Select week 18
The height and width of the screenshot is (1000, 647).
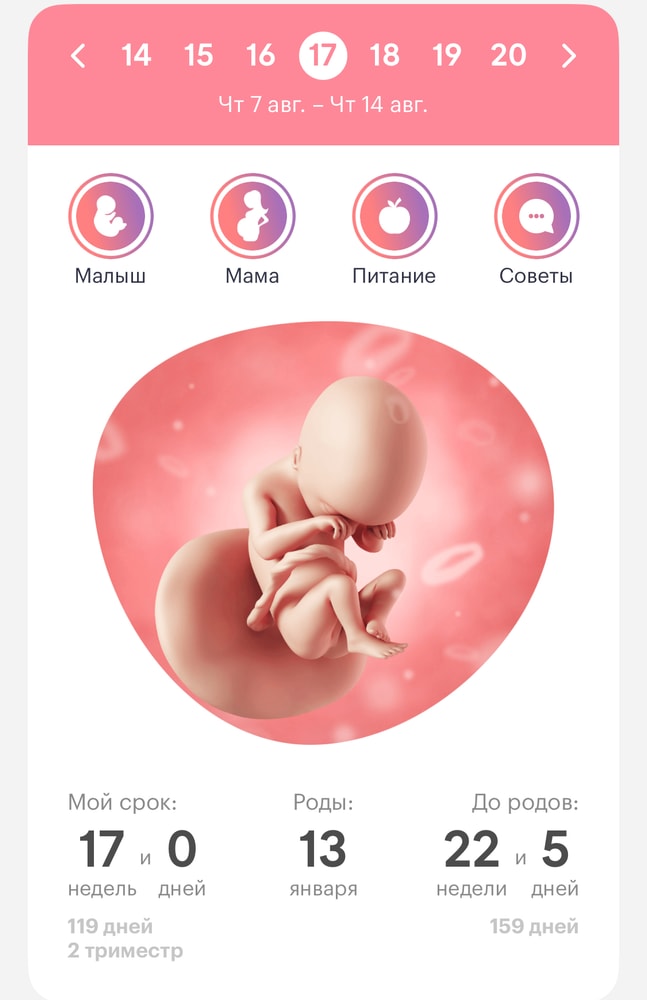point(384,55)
